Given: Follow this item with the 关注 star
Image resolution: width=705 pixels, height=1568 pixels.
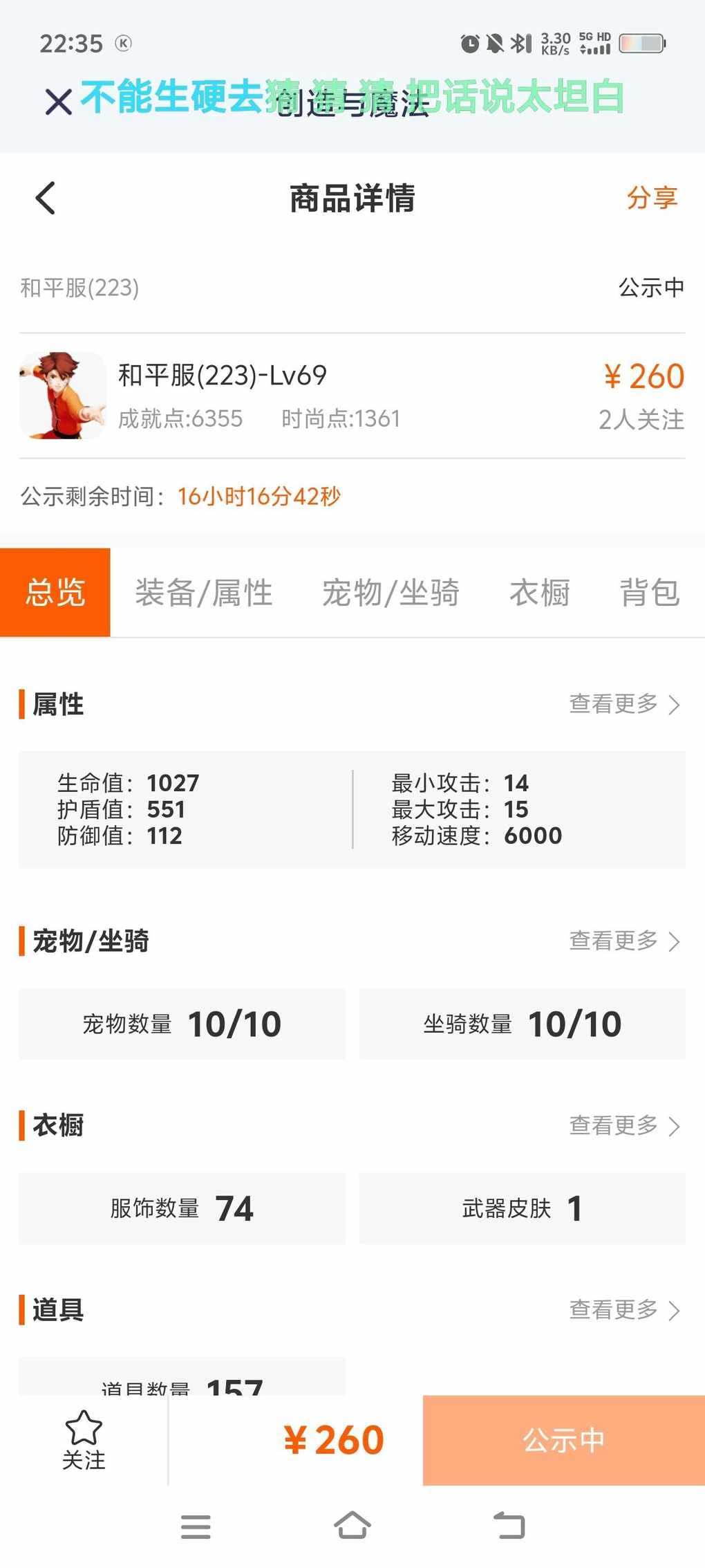Looking at the screenshot, I should point(84,1440).
